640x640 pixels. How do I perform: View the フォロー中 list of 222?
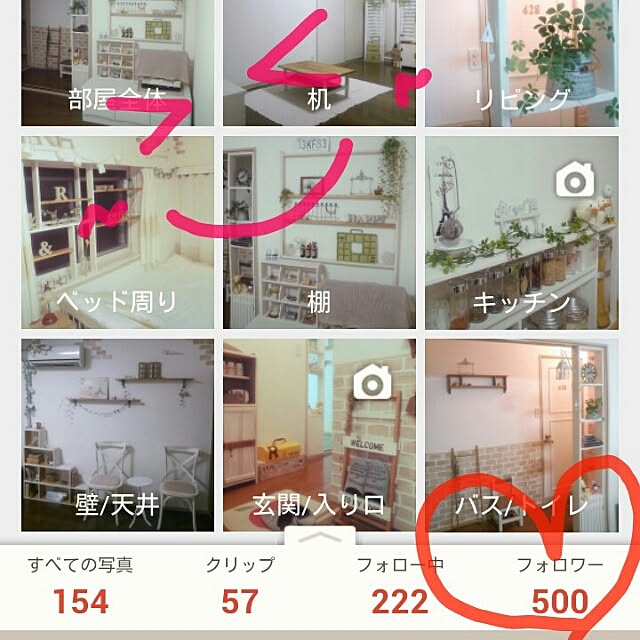click(x=400, y=585)
